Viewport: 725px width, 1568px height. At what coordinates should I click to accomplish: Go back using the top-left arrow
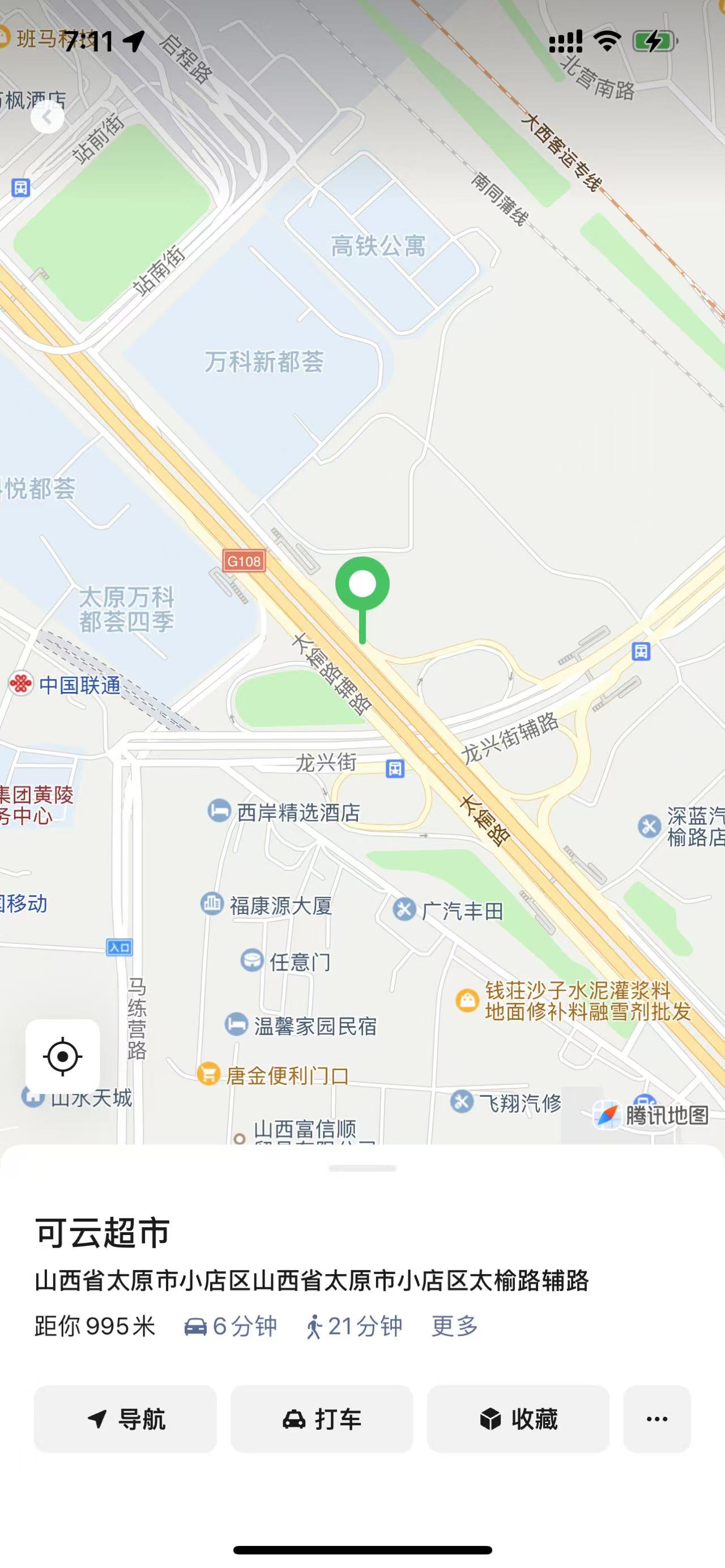click(x=47, y=117)
